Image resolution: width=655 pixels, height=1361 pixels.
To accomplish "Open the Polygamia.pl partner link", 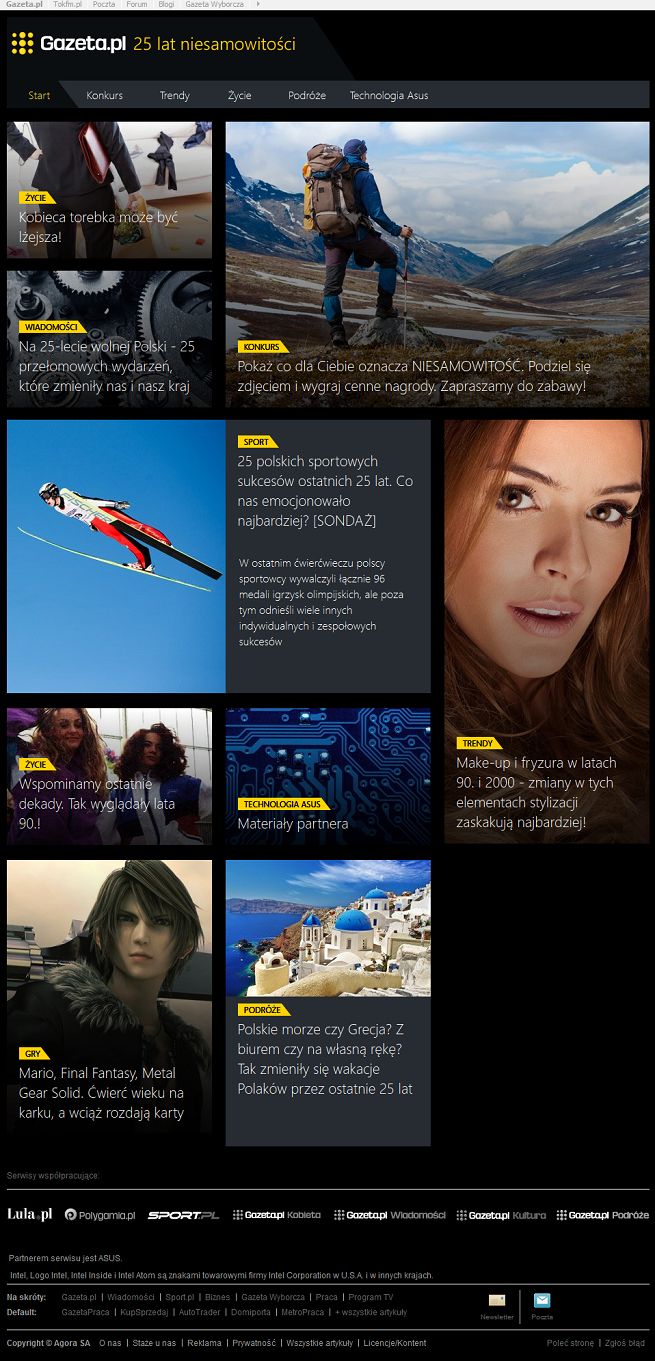I will (100, 1214).
